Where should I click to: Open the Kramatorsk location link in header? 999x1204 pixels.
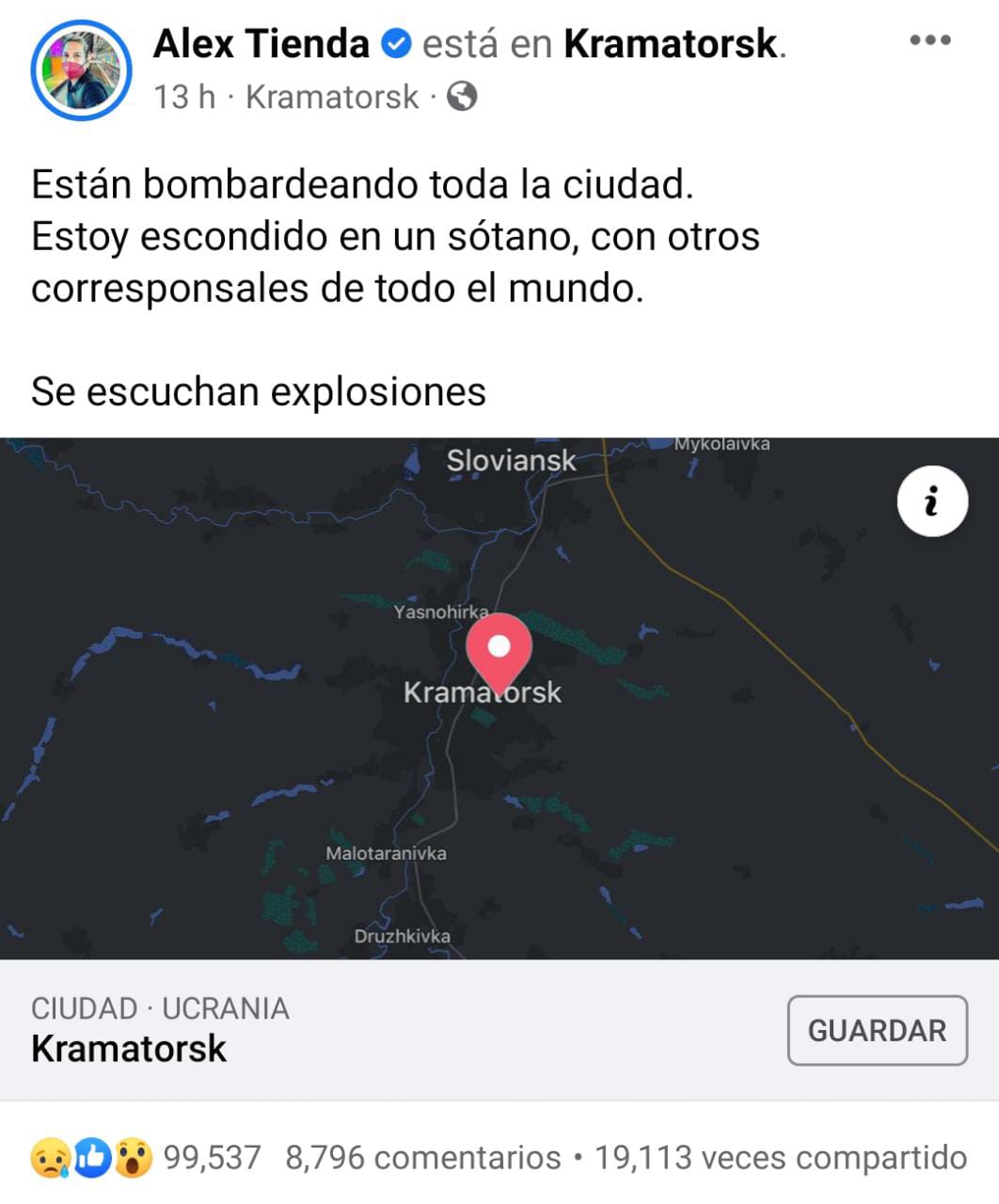coord(672,44)
